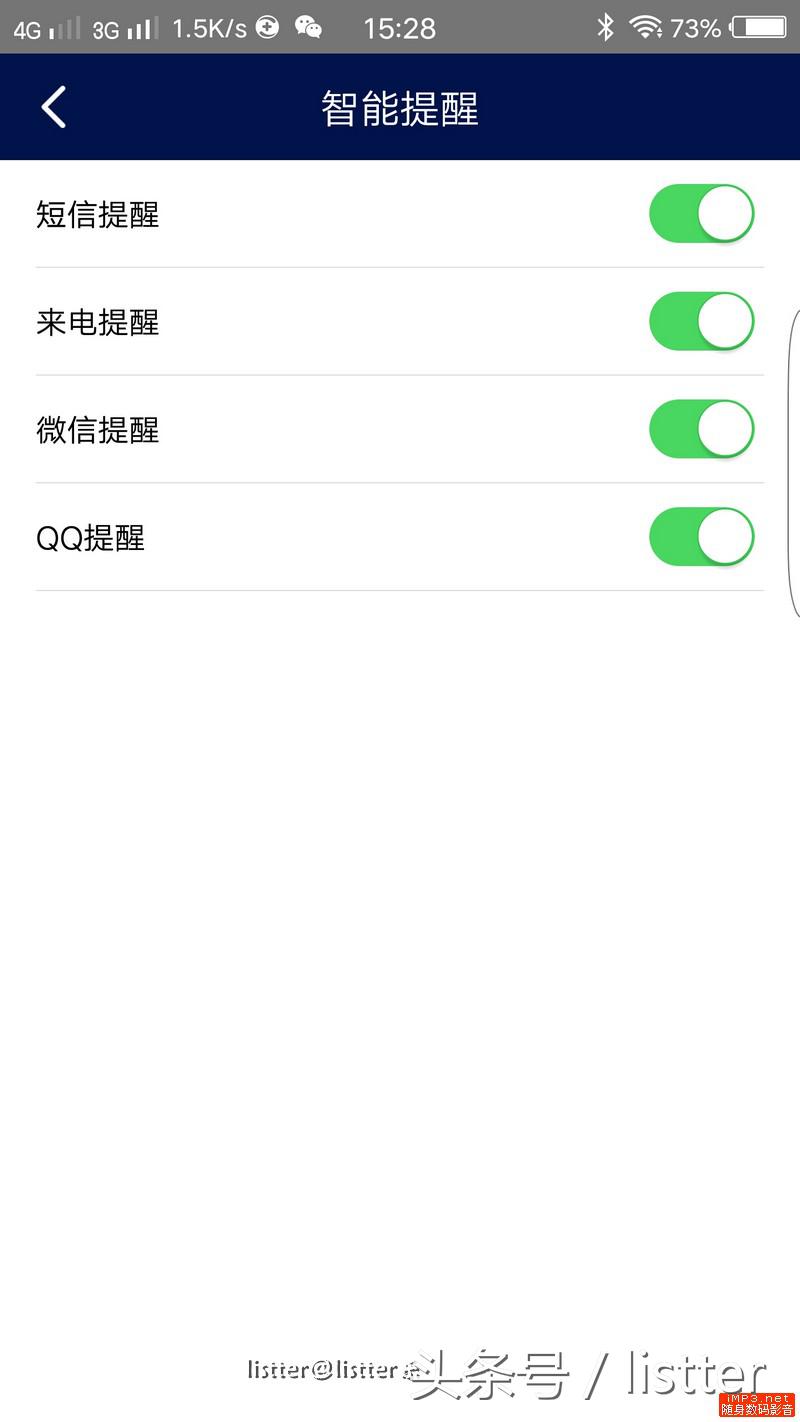Switch off QQ提醒
Viewport: 800px width, 1422px height.
[702, 537]
